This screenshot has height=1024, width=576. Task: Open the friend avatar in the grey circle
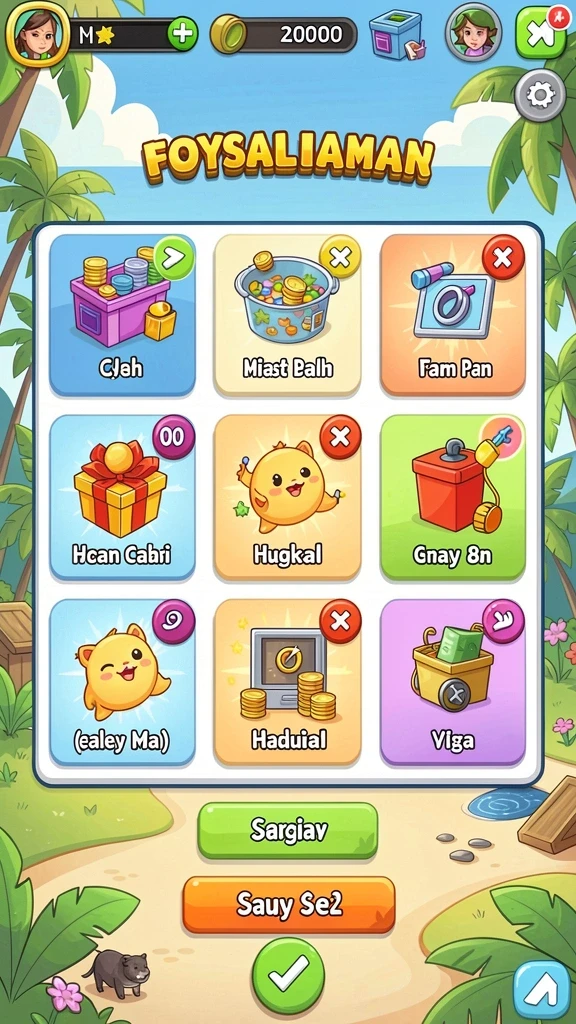473,33
